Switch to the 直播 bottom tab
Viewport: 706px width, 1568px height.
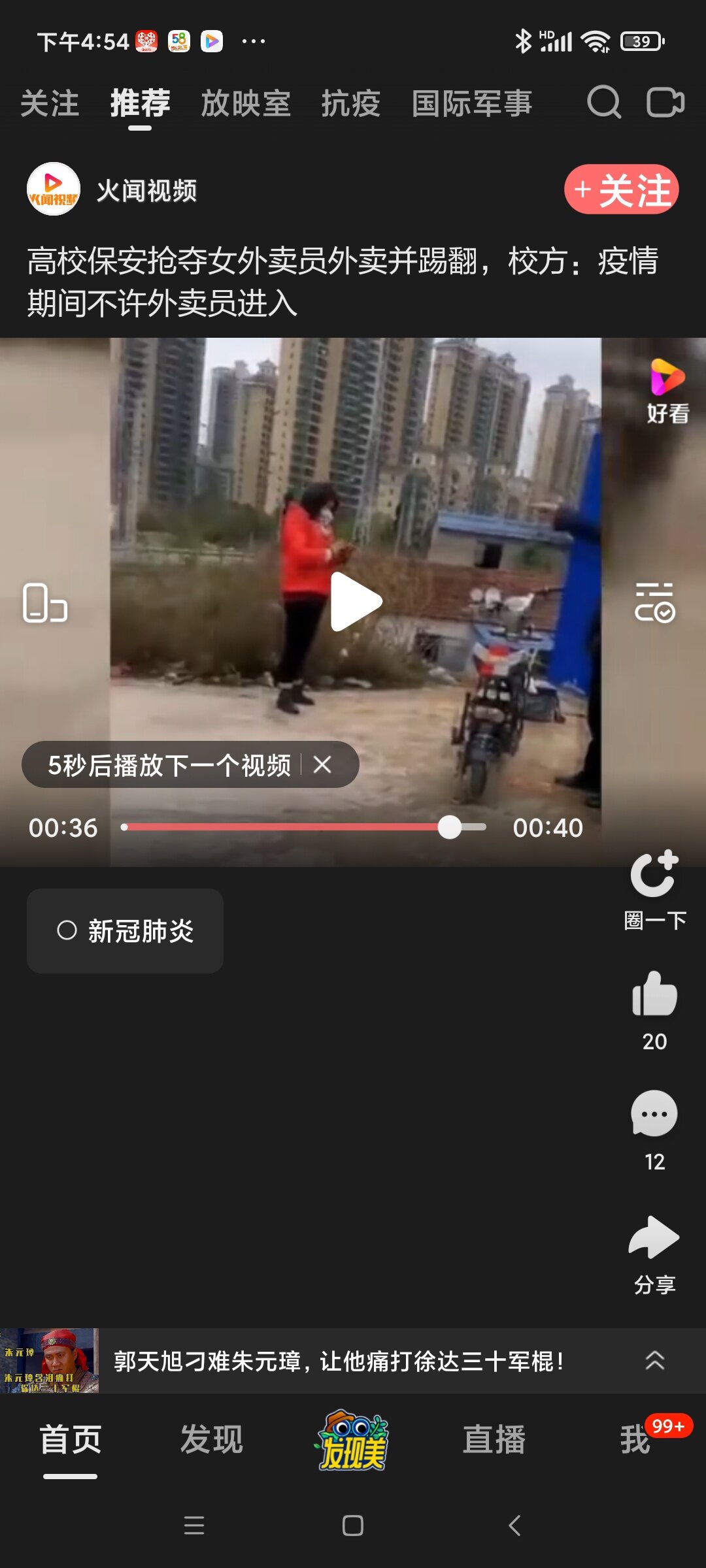(494, 1439)
